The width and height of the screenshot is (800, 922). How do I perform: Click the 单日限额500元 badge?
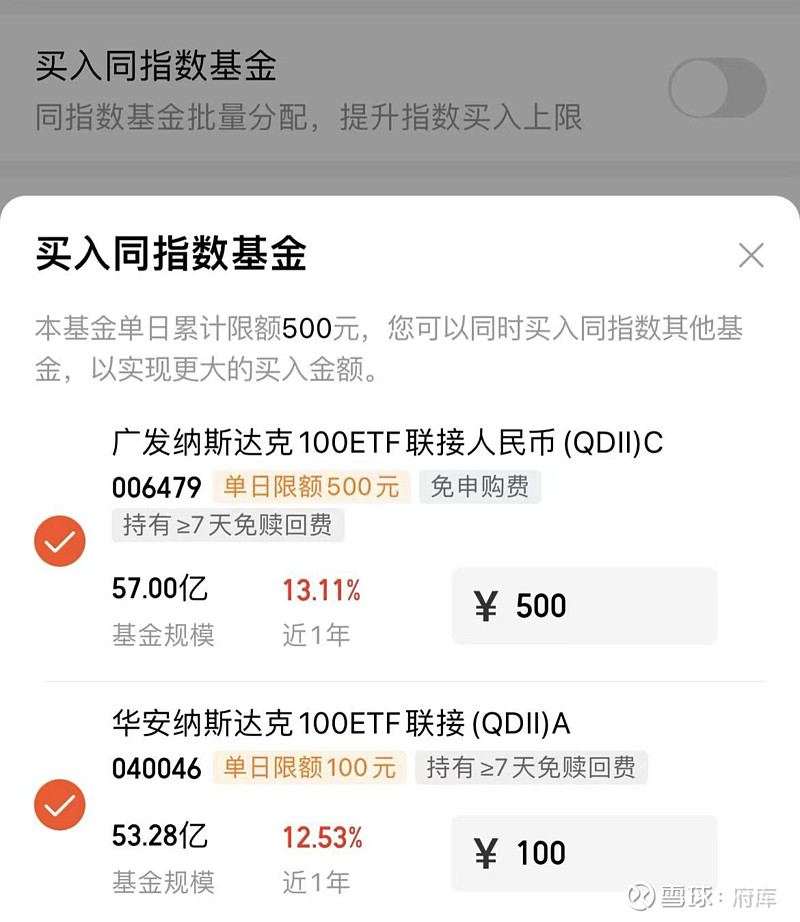[311, 487]
